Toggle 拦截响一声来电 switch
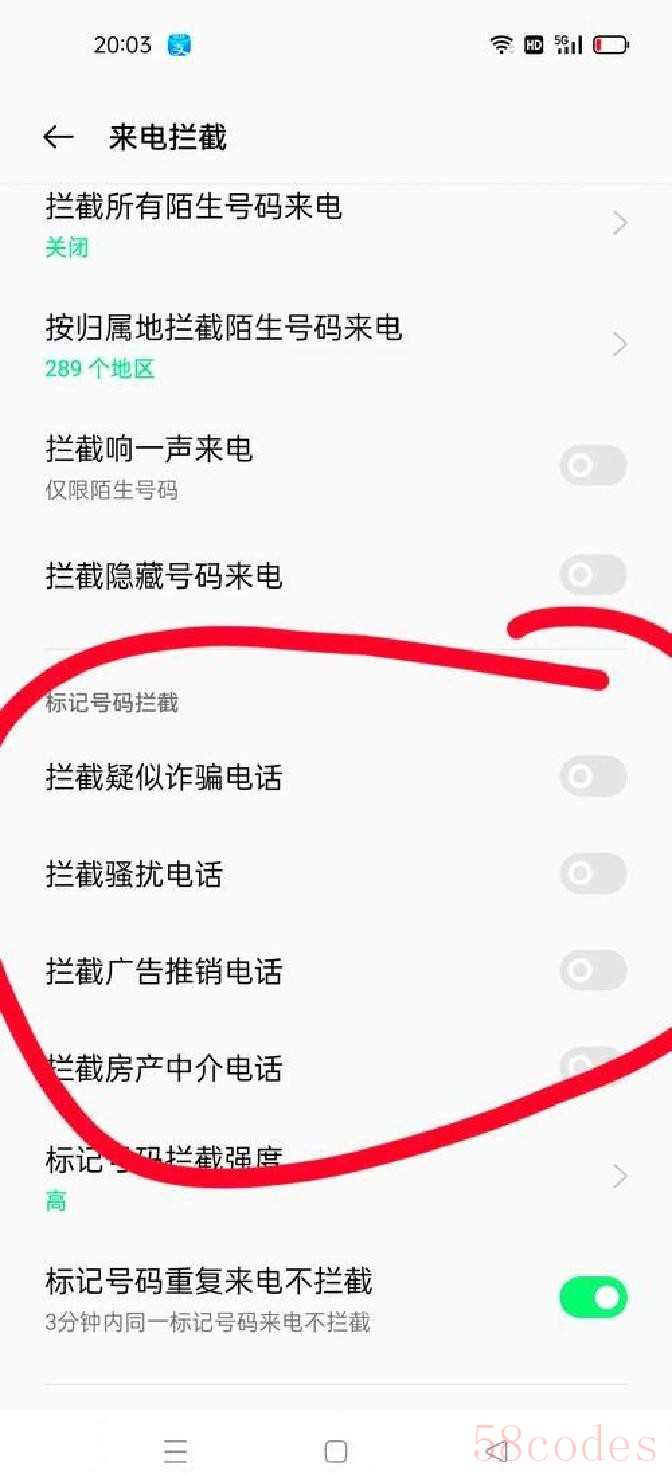 coord(593,466)
